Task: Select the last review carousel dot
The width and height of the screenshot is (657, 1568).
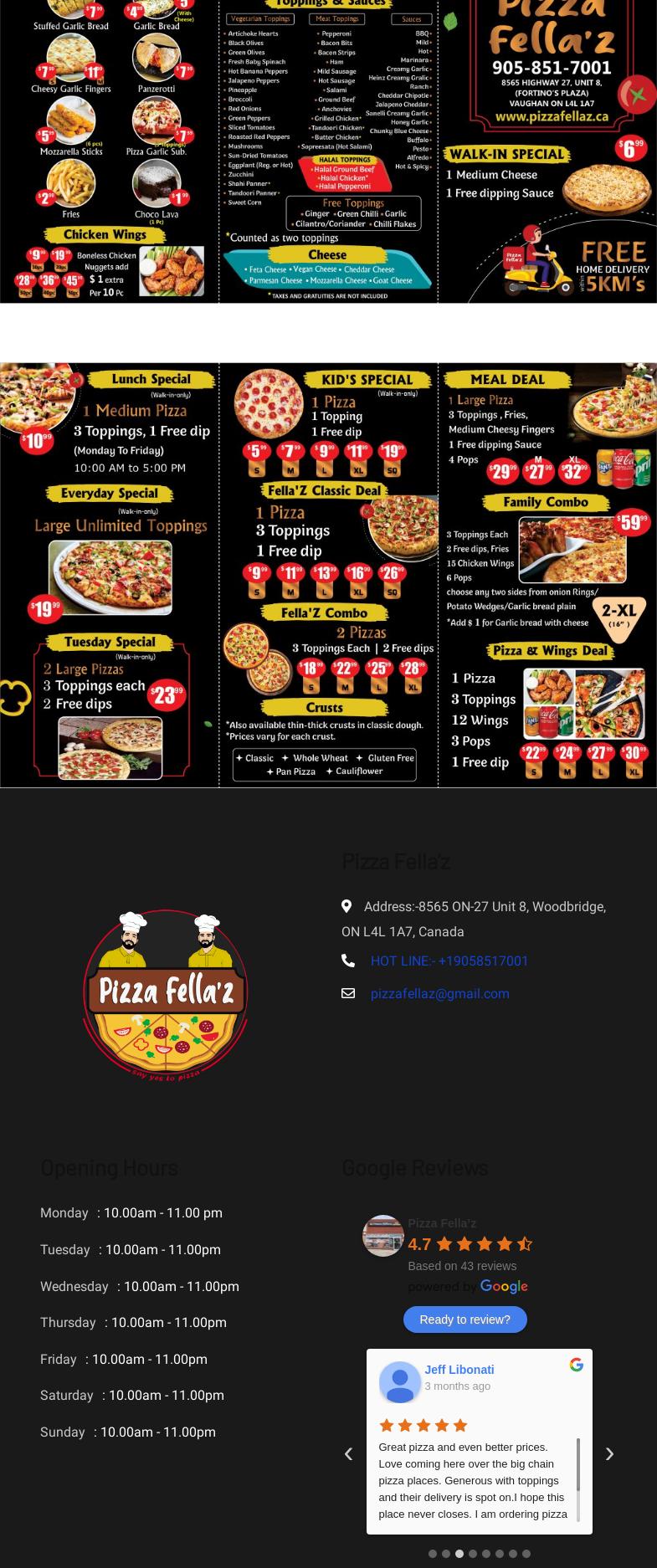Action: [x=526, y=1554]
